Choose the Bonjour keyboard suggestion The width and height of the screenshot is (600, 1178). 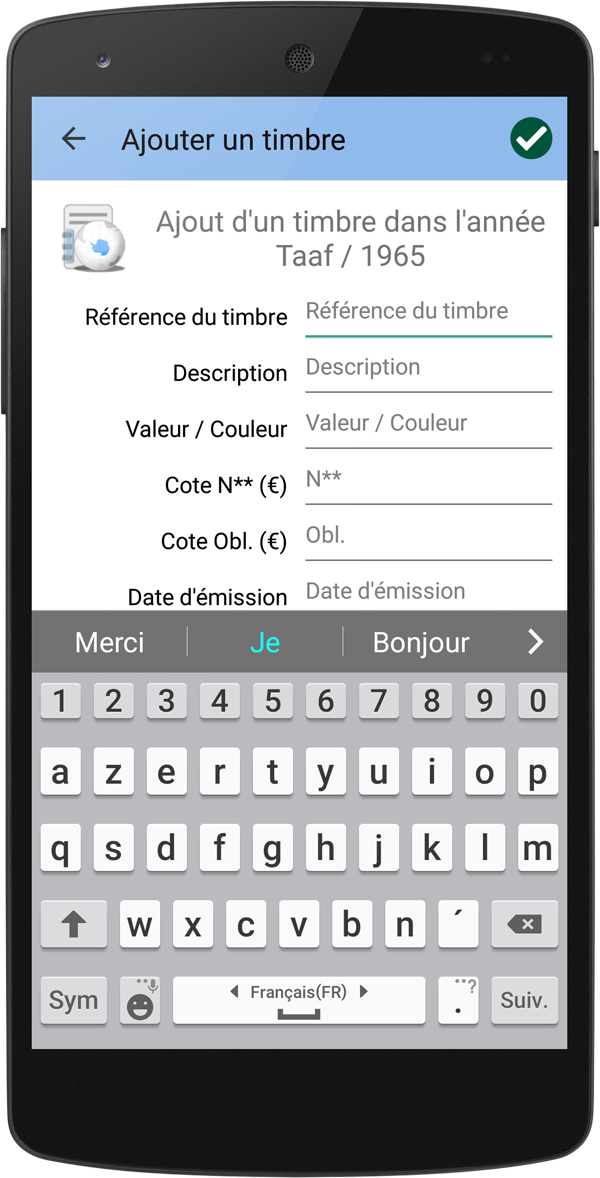[421, 642]
